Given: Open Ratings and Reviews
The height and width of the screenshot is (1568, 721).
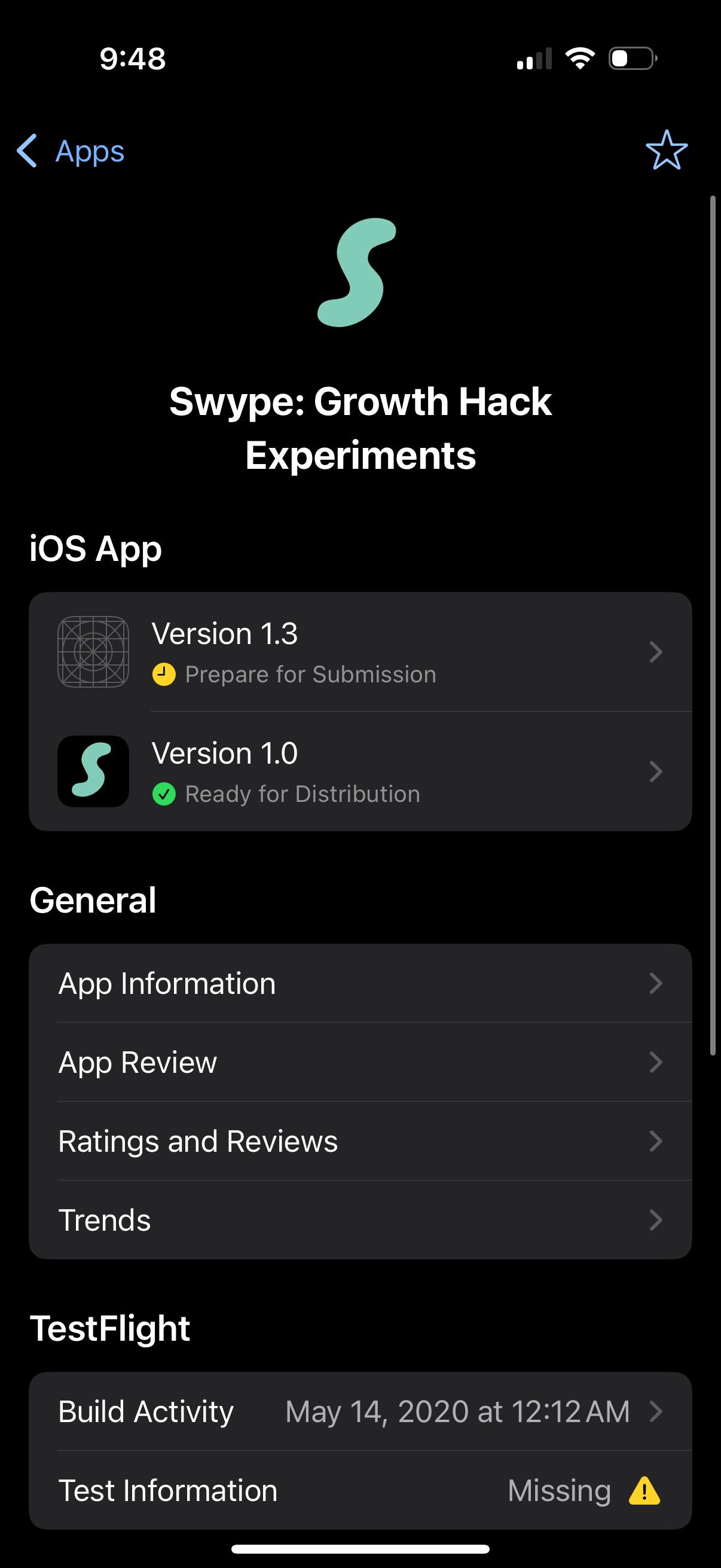Looking at the screenshot, I should point(360,1141).
